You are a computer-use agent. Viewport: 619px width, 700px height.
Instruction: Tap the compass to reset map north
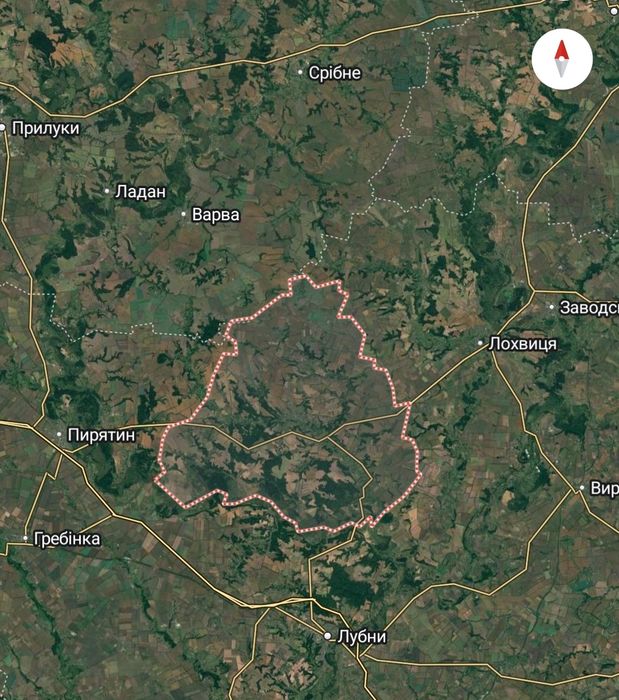pyautogui.click(x=562, y=59)
